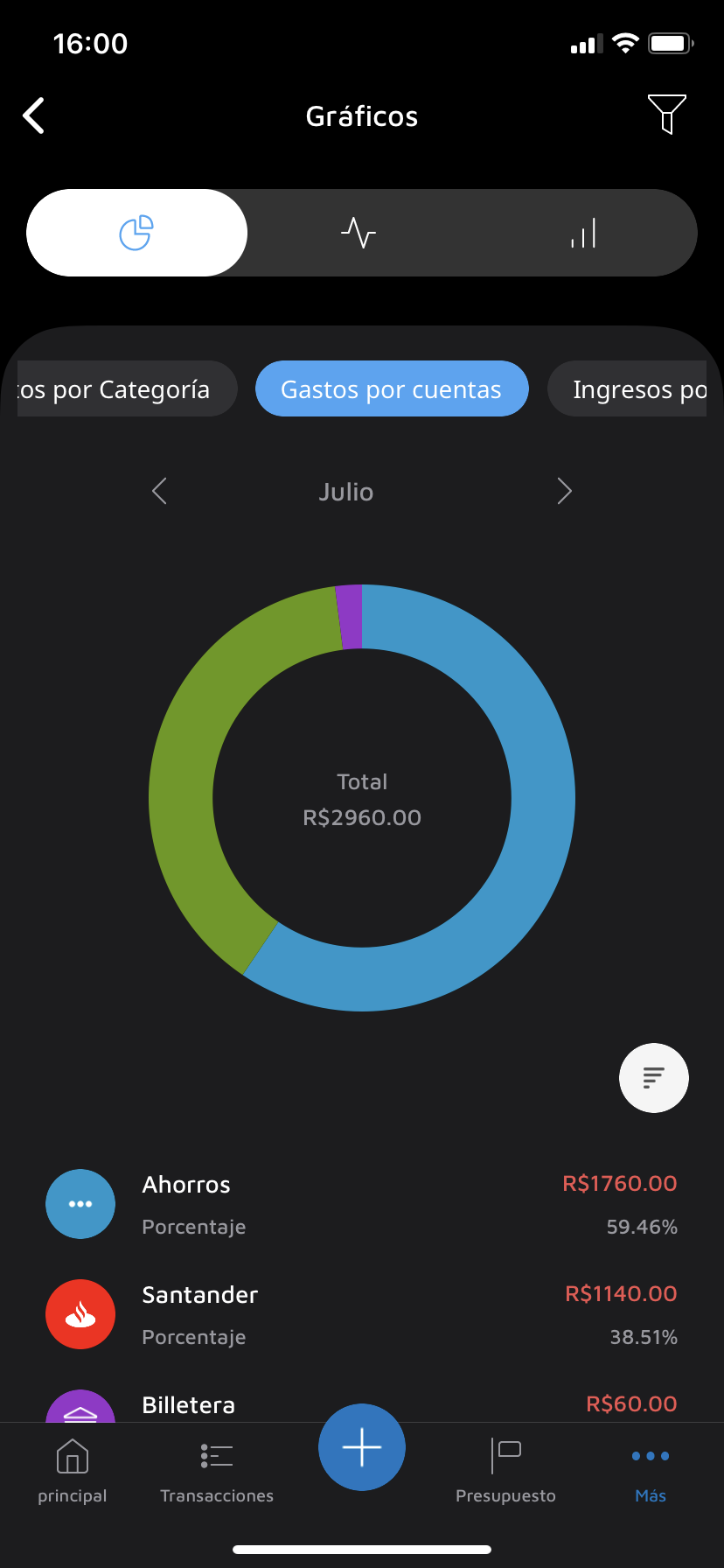Tap the sort list button
The image size is (724, 1568).
pyautogui.click(x=653, y=1077)
